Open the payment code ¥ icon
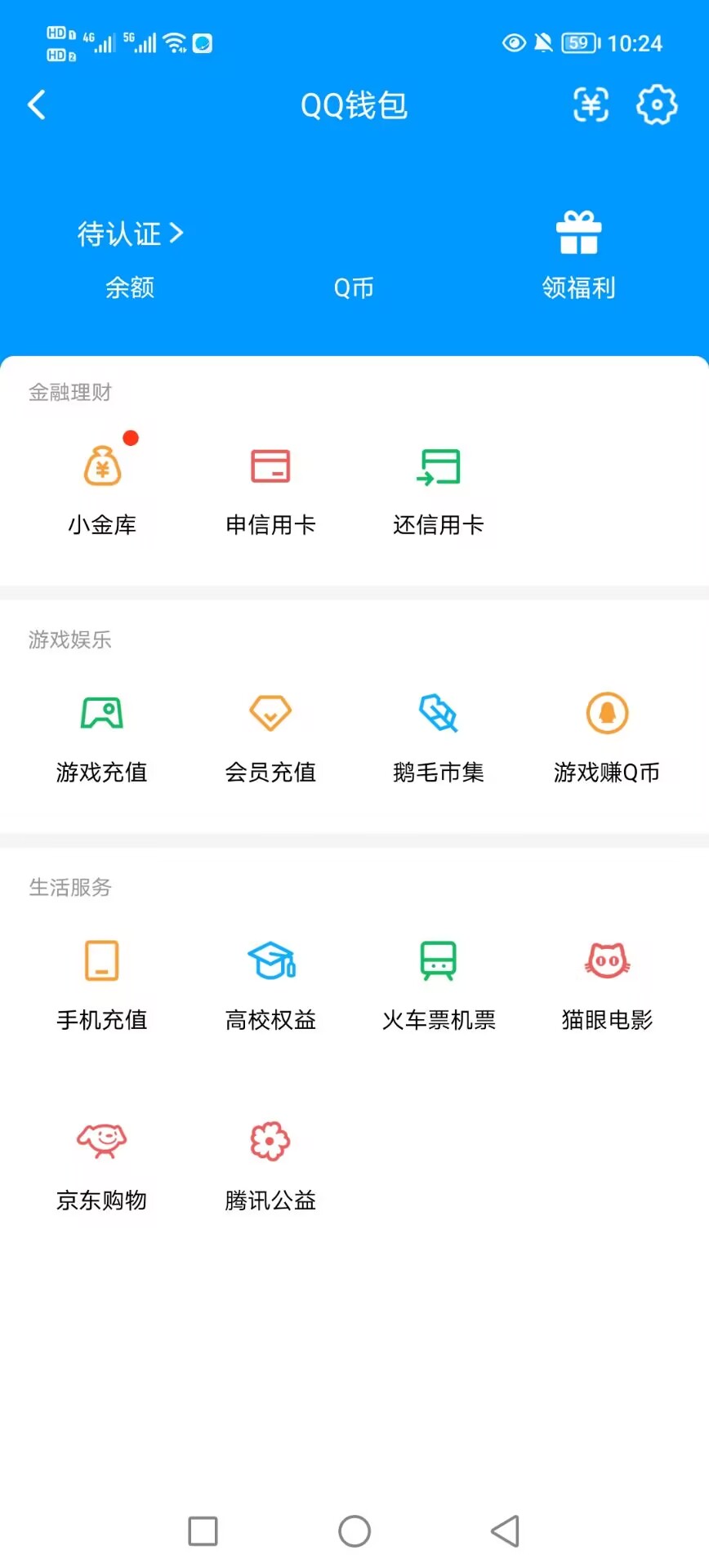The image size is (709, 1568). 591,105
